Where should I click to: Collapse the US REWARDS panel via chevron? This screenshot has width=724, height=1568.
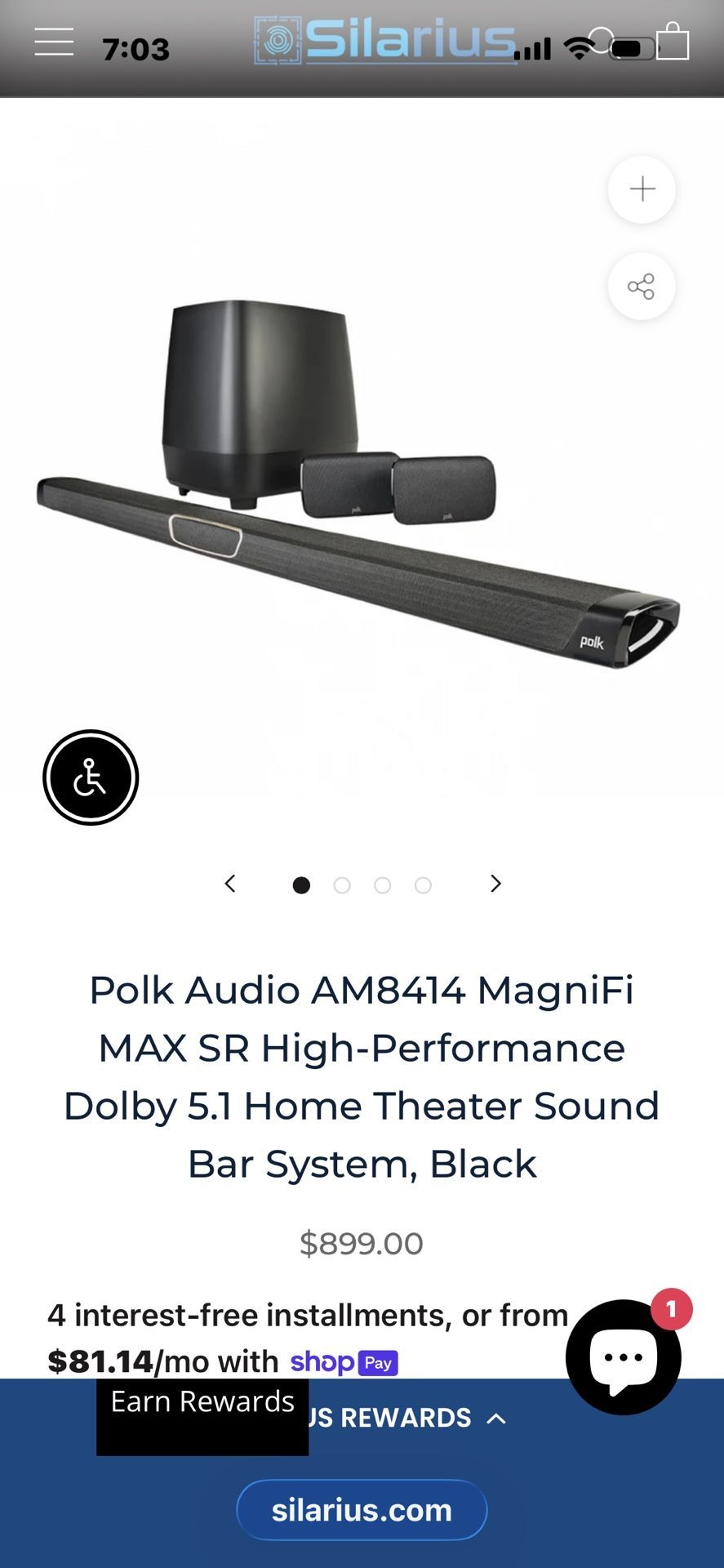pos(496,1418)
